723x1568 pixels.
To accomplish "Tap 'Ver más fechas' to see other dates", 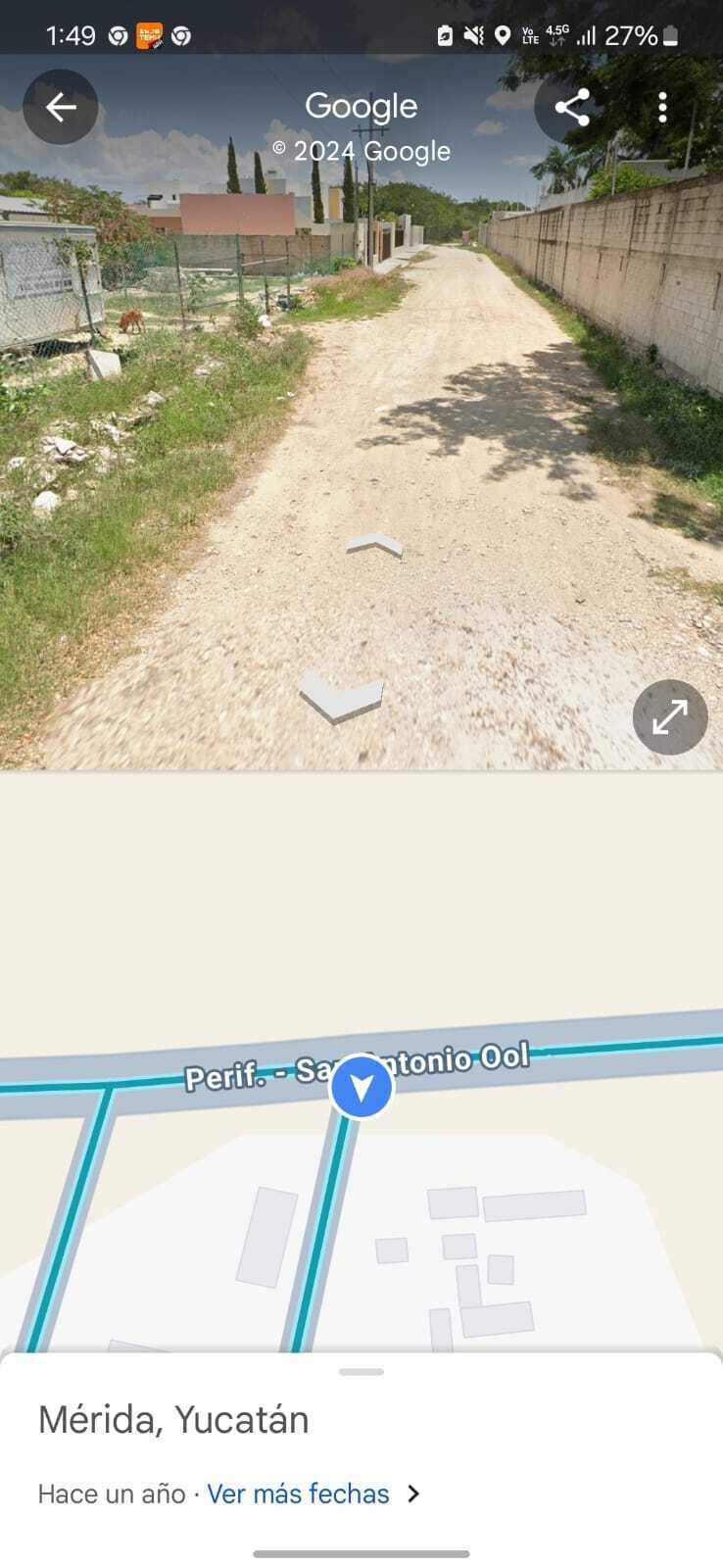I will [x=299, y=1494].
